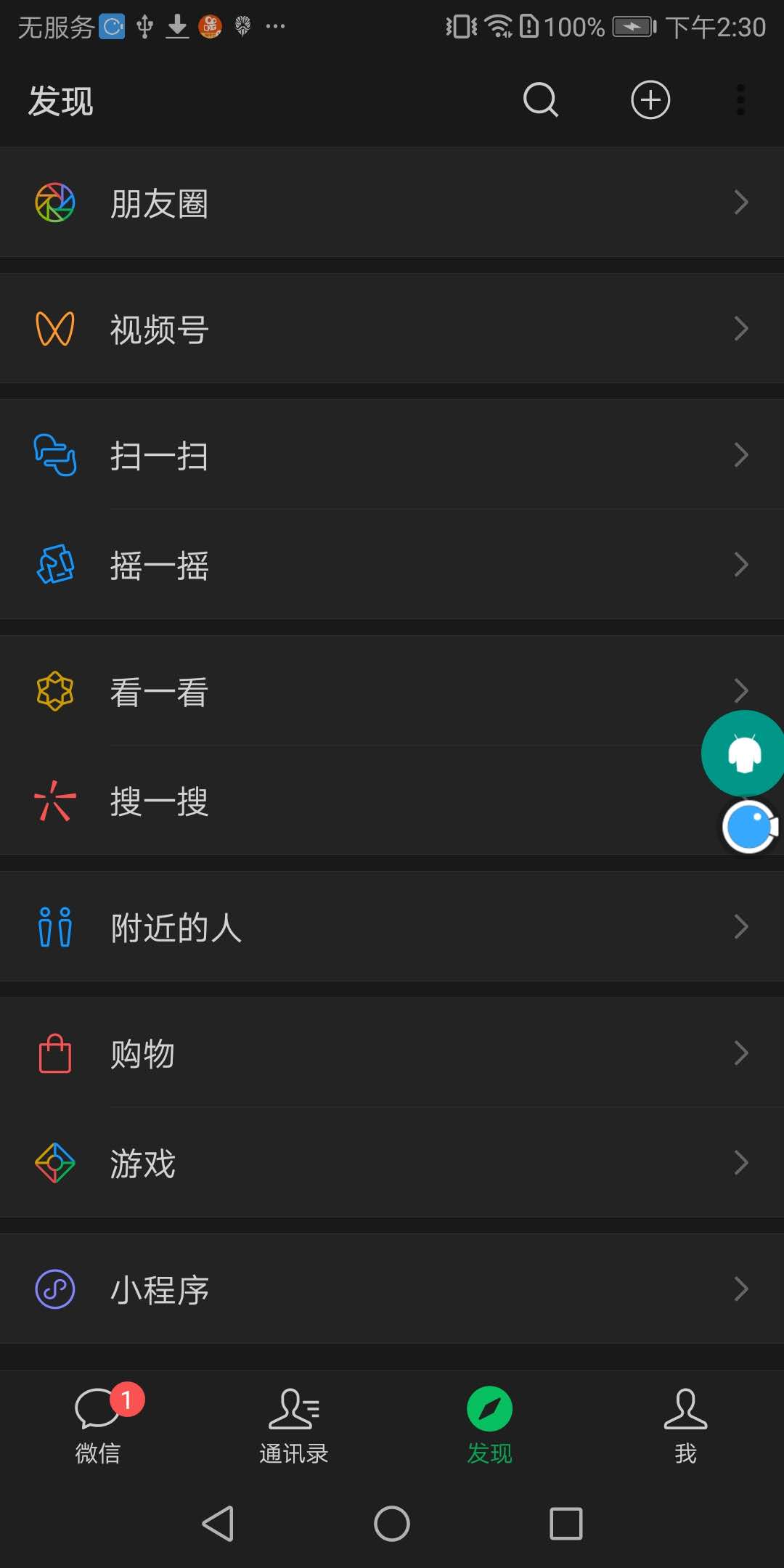
Task: Open the People Nearby (附近的人) icon
Action: click(x=54, y=926)
